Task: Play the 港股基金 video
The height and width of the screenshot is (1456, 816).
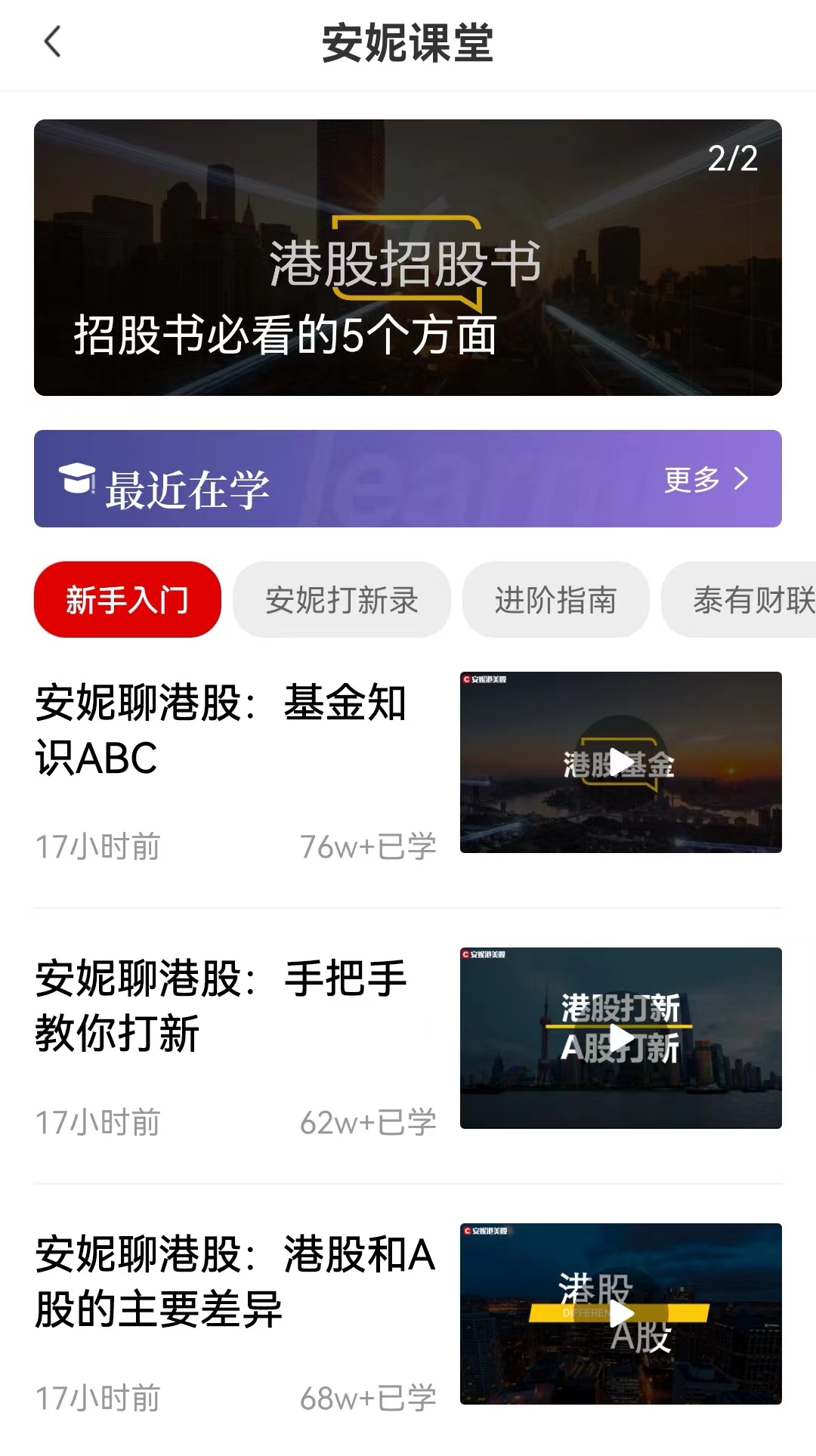Action: pyautogui.click(x=621, y=762)
